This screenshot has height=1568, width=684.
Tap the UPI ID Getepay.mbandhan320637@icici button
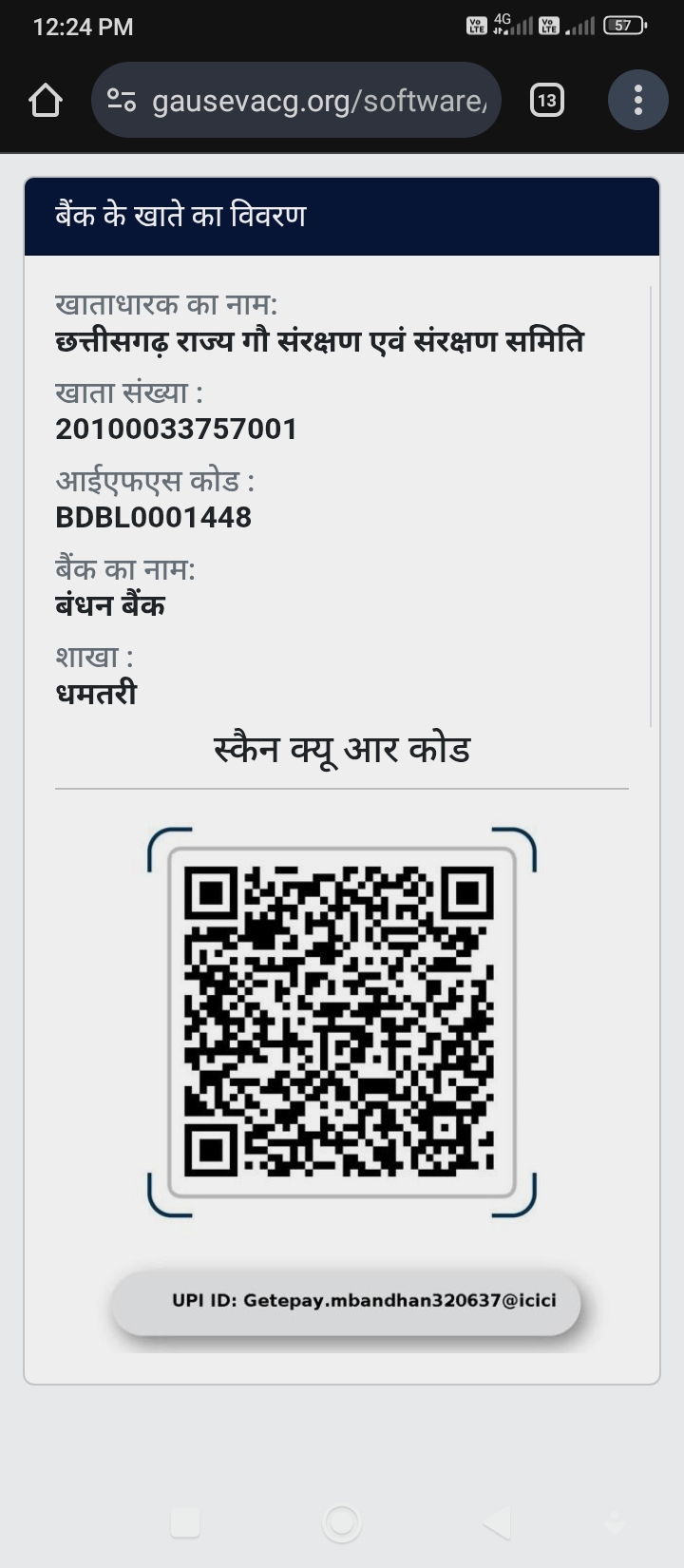[346, 1301]
